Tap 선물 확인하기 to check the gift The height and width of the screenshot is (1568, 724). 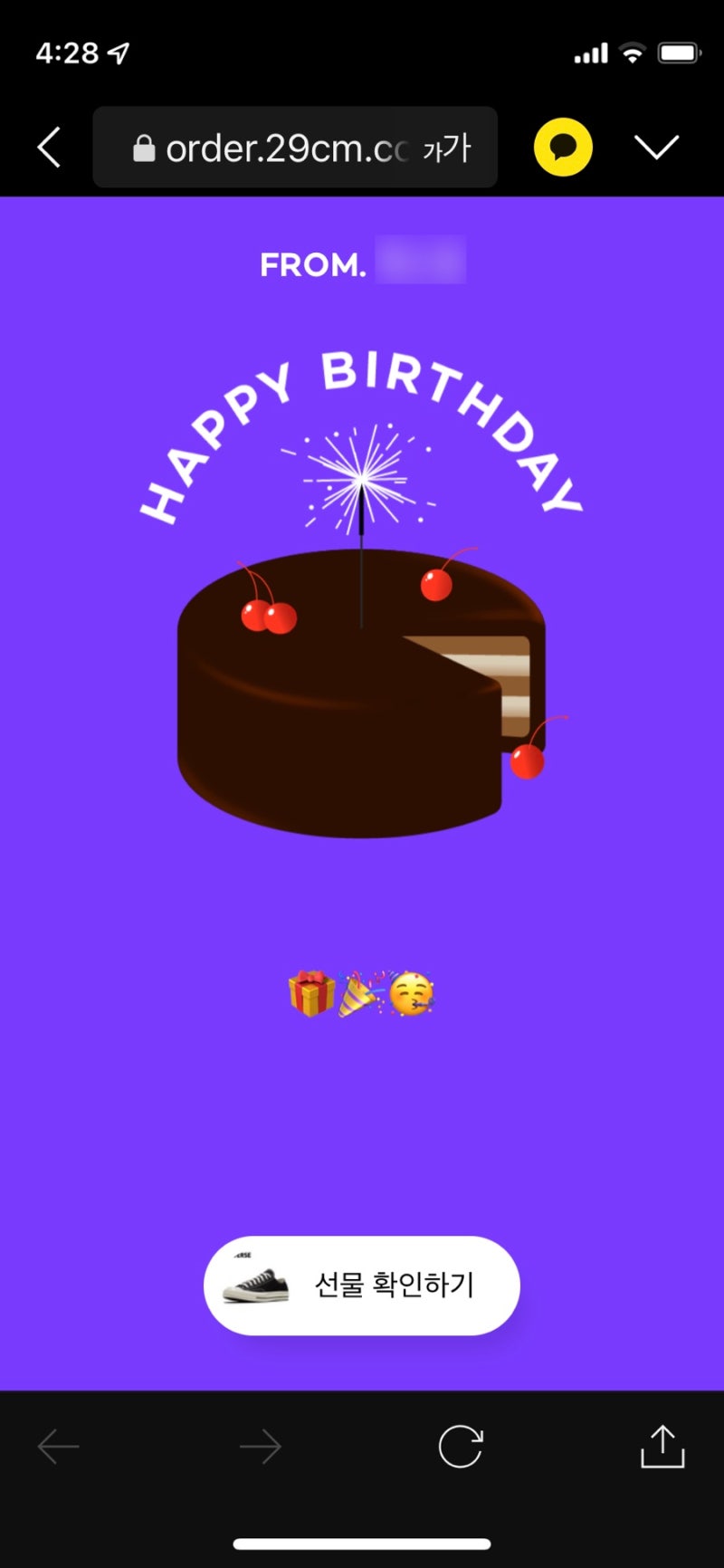coord(362,1285)
